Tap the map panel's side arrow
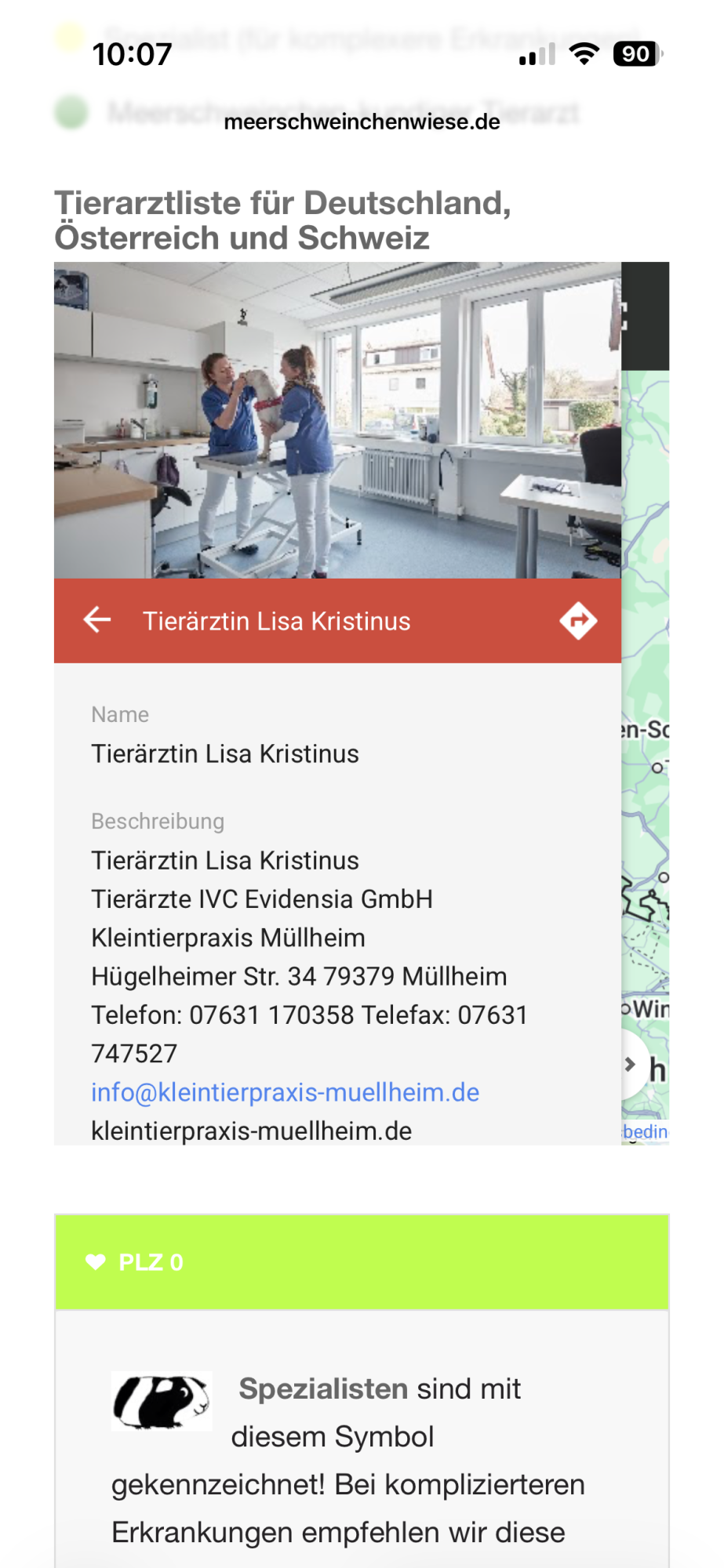The height and width of the screenshot is (1568, 724). click(631, 1064)
